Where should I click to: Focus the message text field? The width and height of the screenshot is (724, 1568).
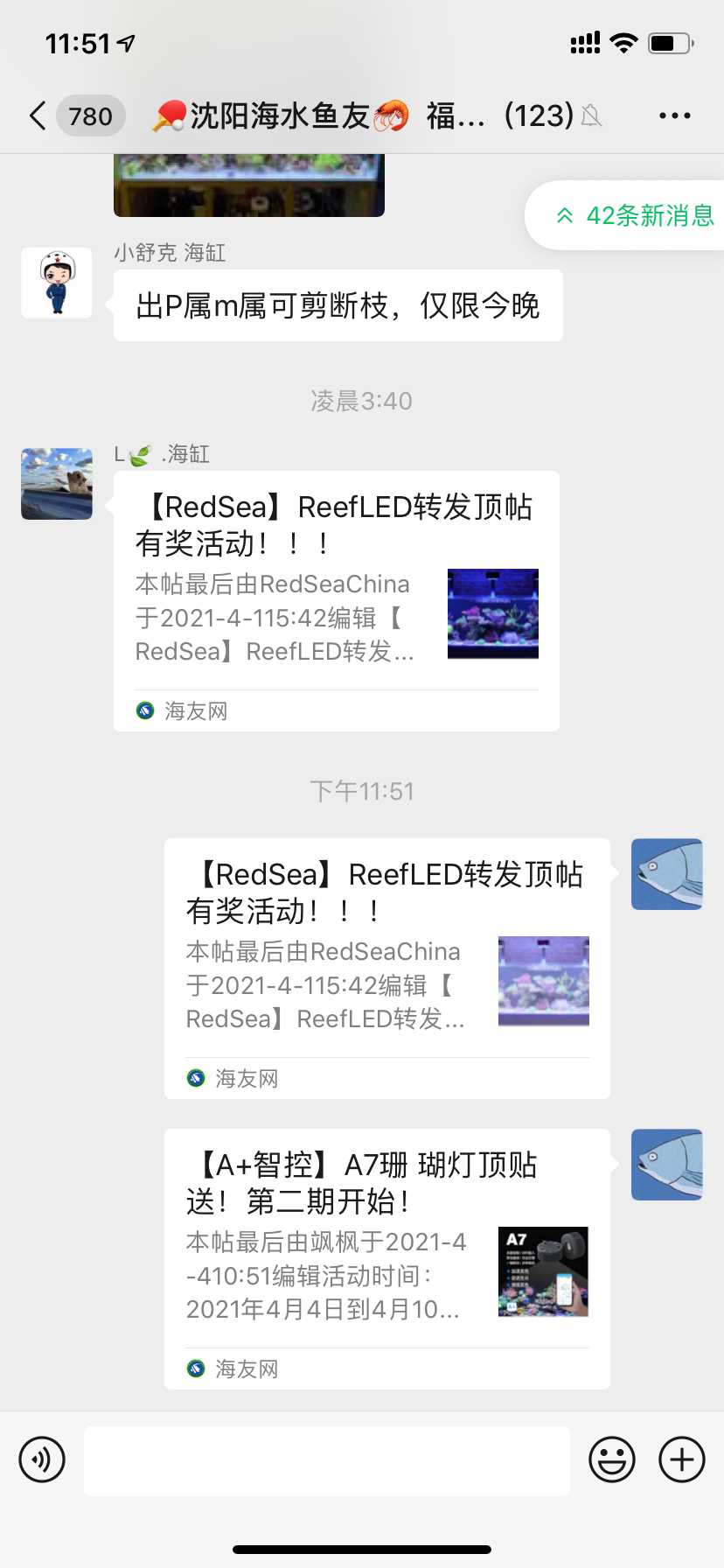point(327,1460)
